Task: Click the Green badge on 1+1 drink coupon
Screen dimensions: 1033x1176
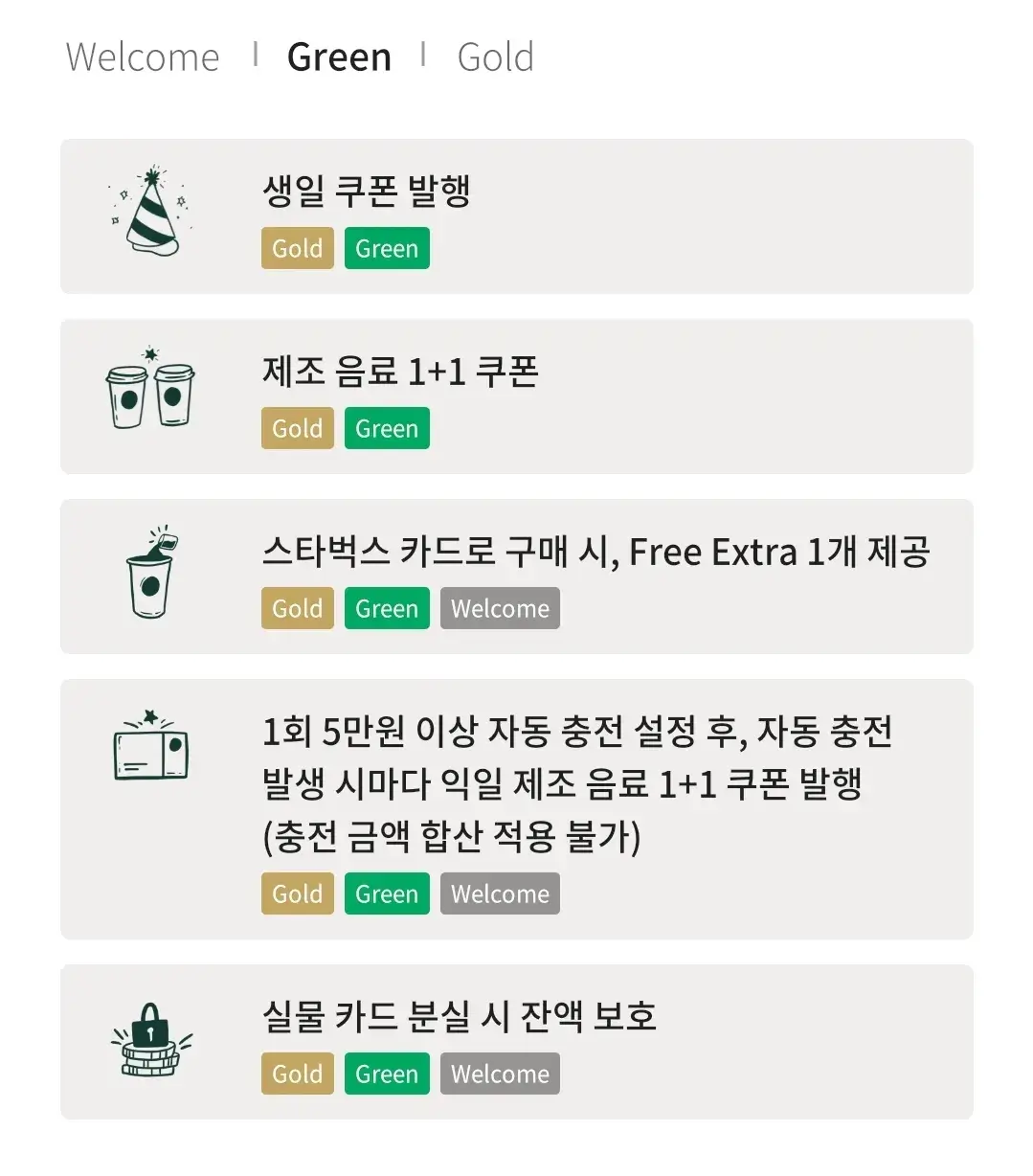Action: pyautogui.click(x=386, y=428)
